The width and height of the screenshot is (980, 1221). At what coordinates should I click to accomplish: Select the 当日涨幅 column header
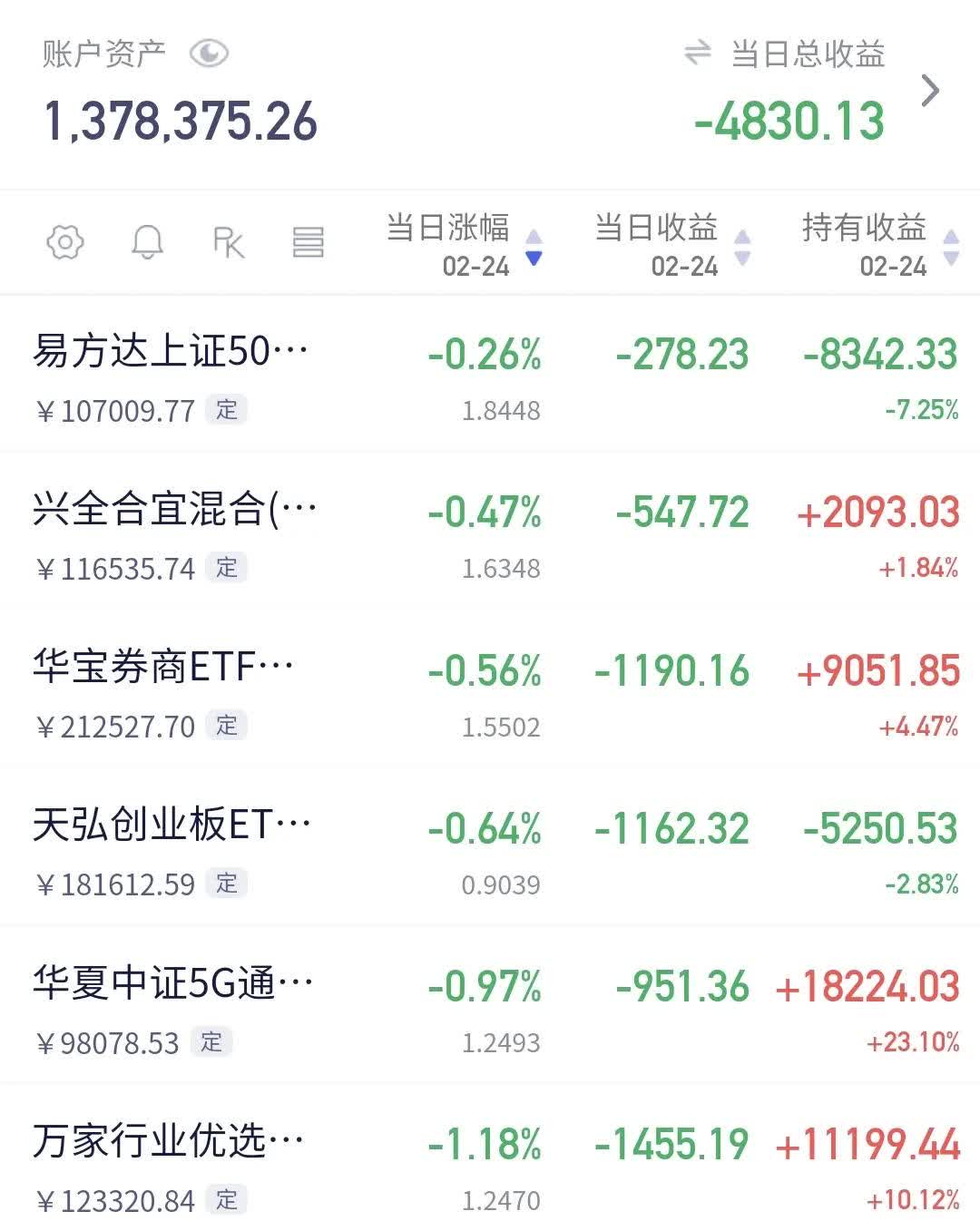click(x=446, y=230)
